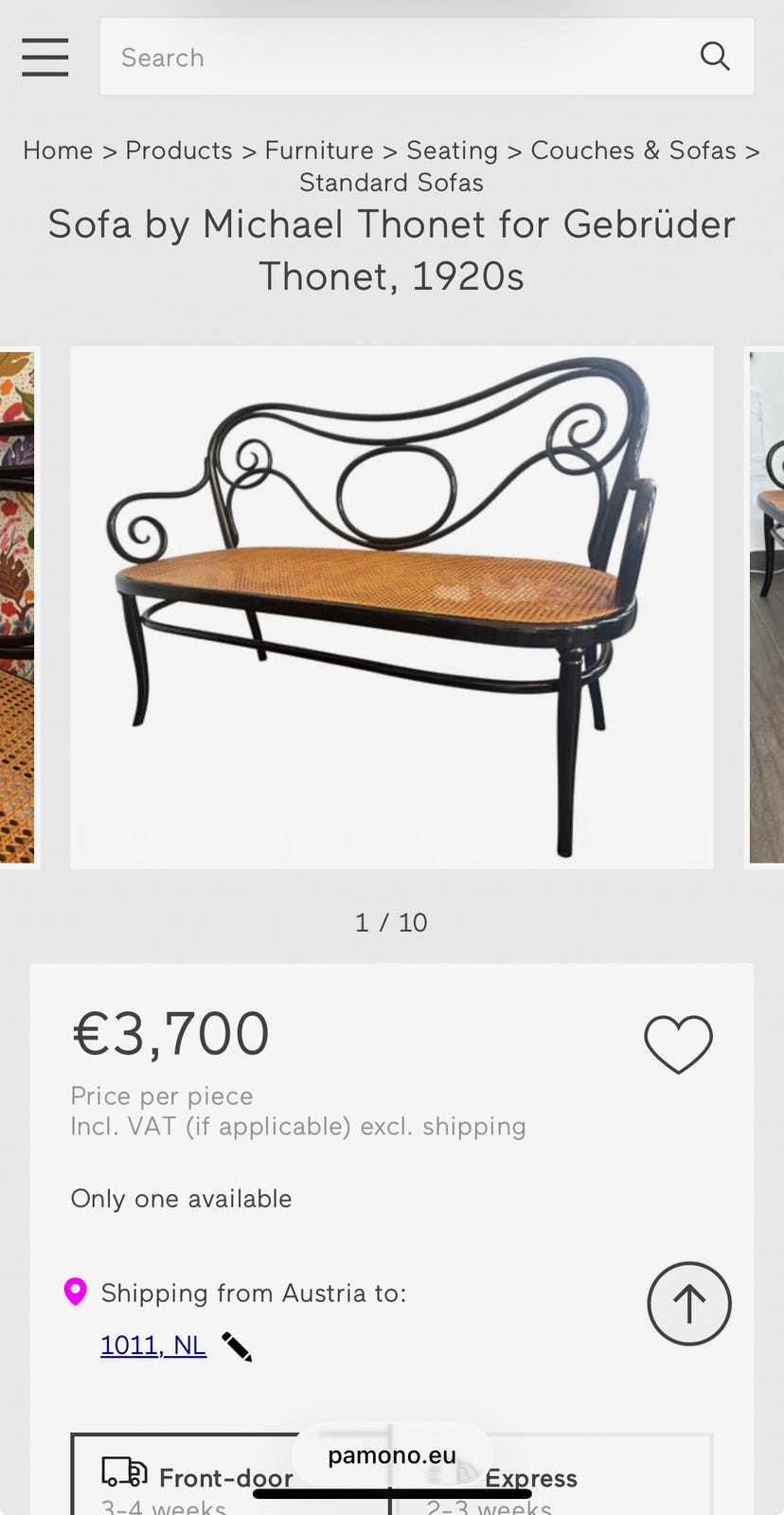Click the search magnifier icon
The width and height of the screenshot is (784, 1515).
715,57
